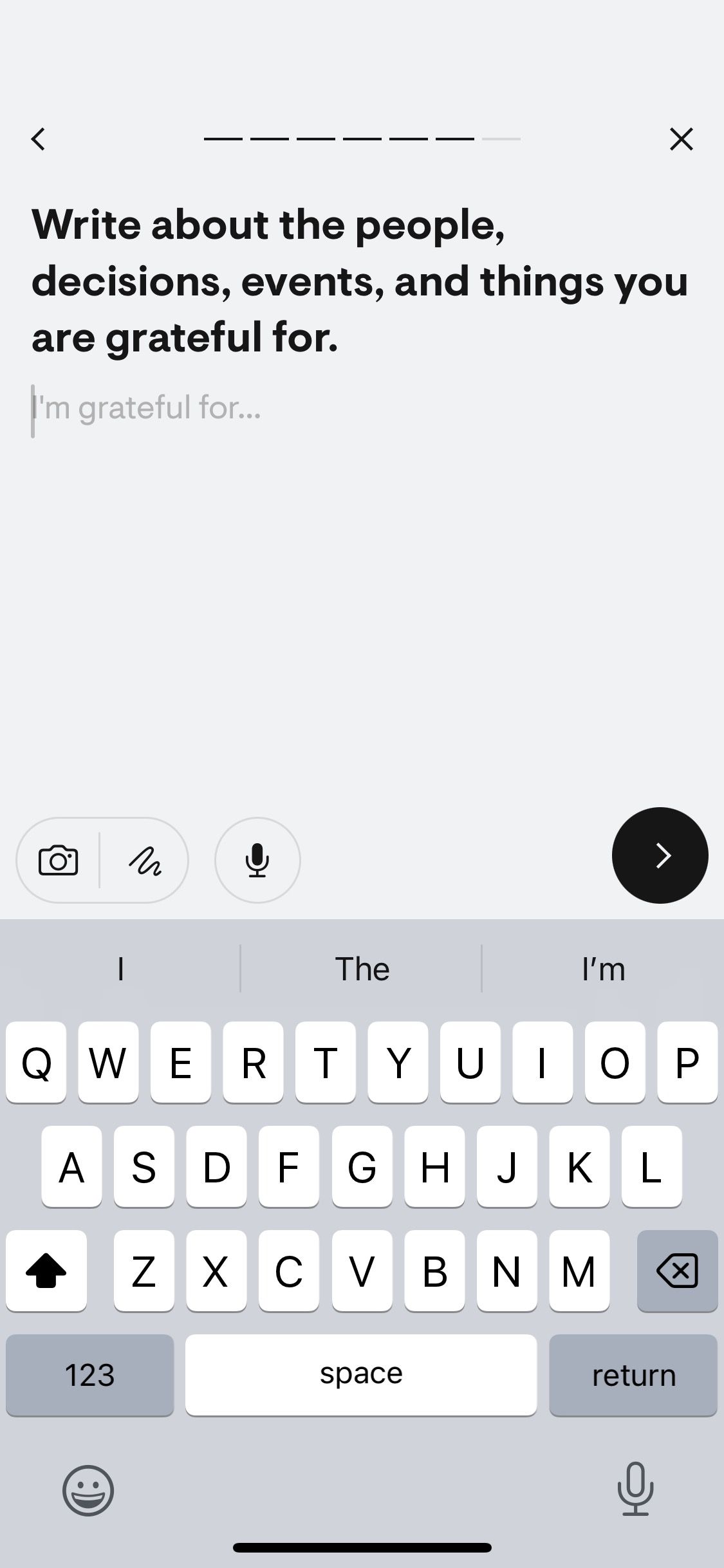
Task: Start keyboard dictation with the bottom microphone
Action: pos(635,1488)
